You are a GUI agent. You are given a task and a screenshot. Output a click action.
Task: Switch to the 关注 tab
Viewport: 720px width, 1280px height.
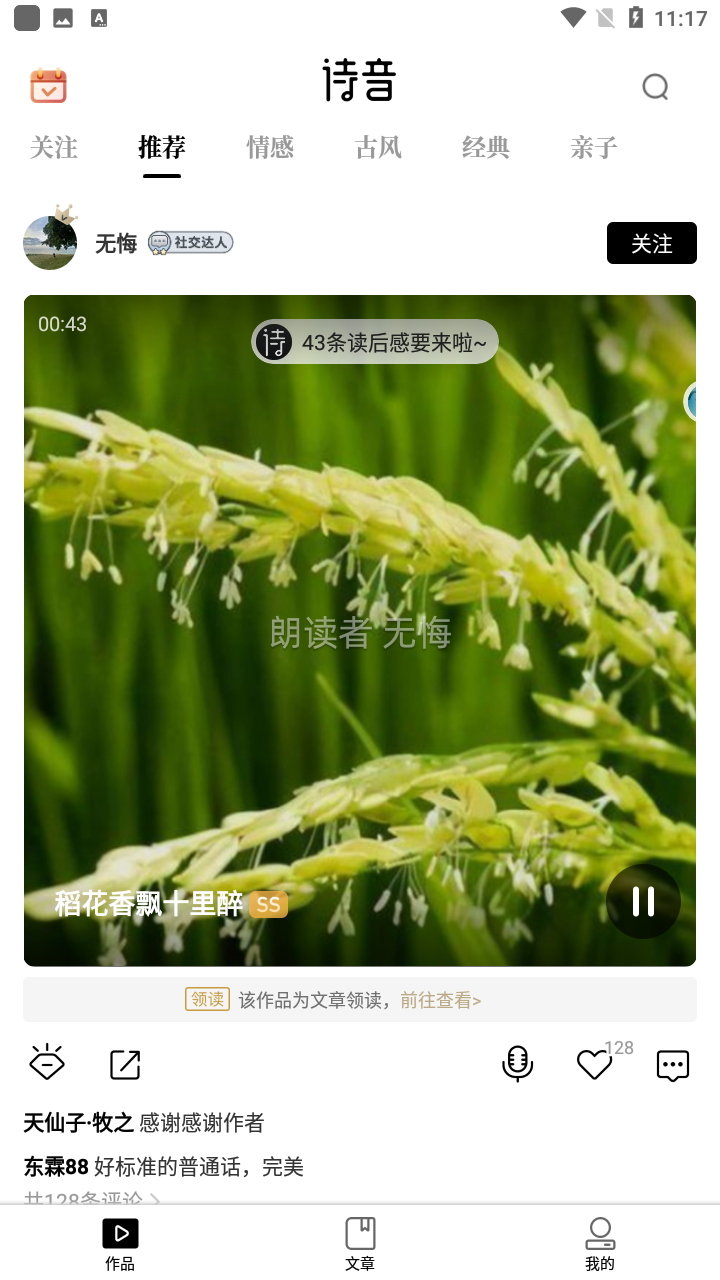(x=54, y=148)
